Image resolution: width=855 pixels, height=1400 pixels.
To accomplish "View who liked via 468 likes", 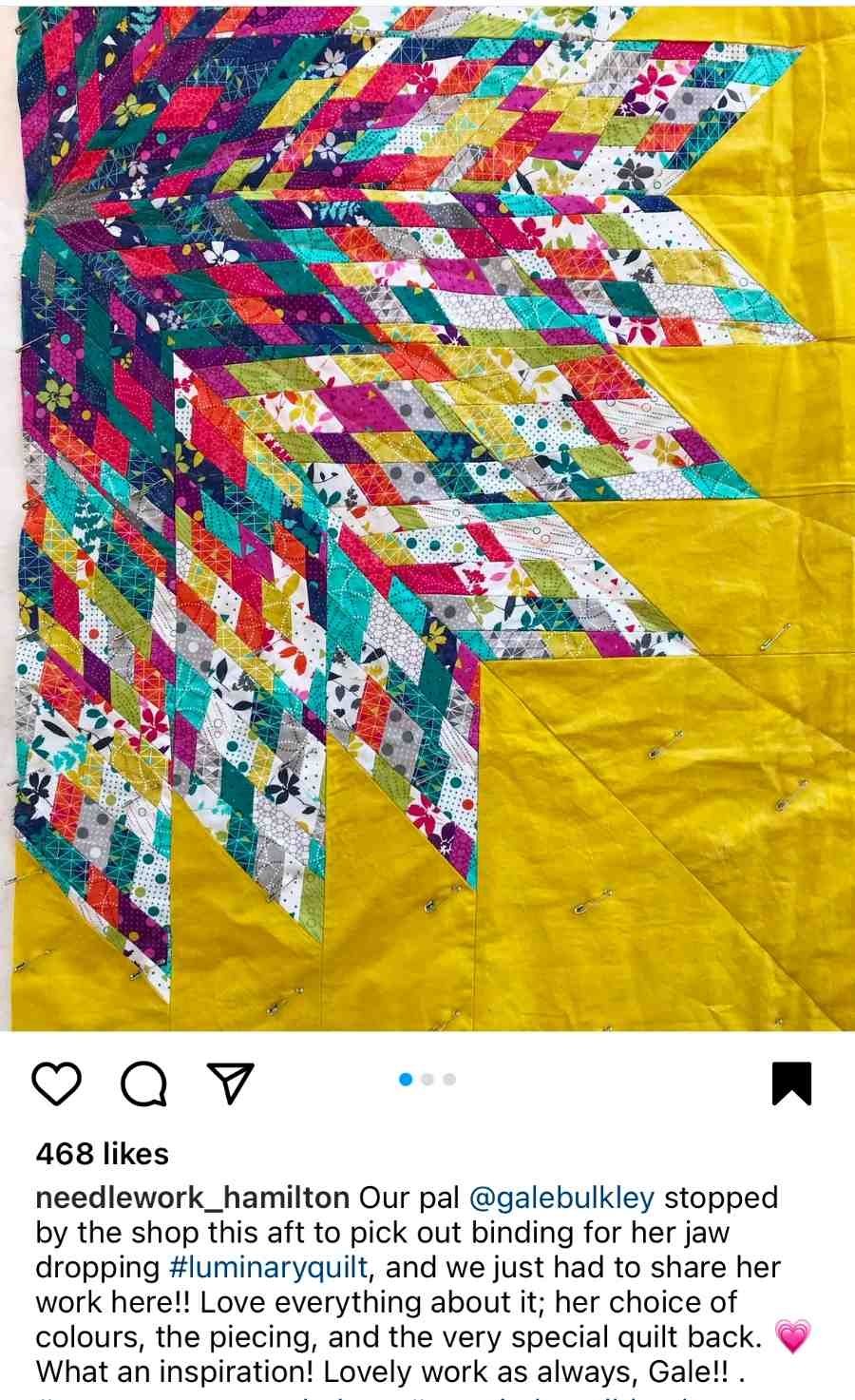I will pos(102,1154).
